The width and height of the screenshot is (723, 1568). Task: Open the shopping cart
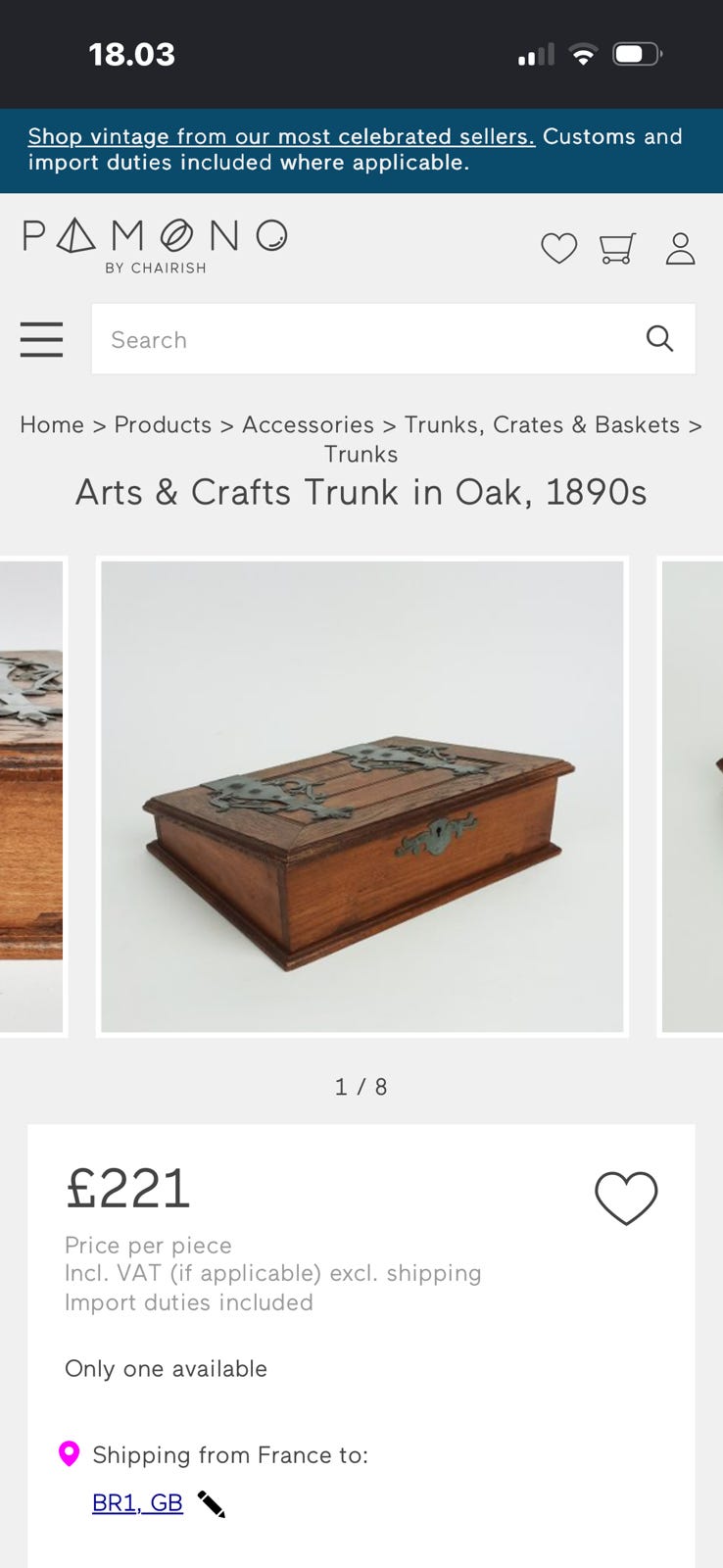(618, 248)
